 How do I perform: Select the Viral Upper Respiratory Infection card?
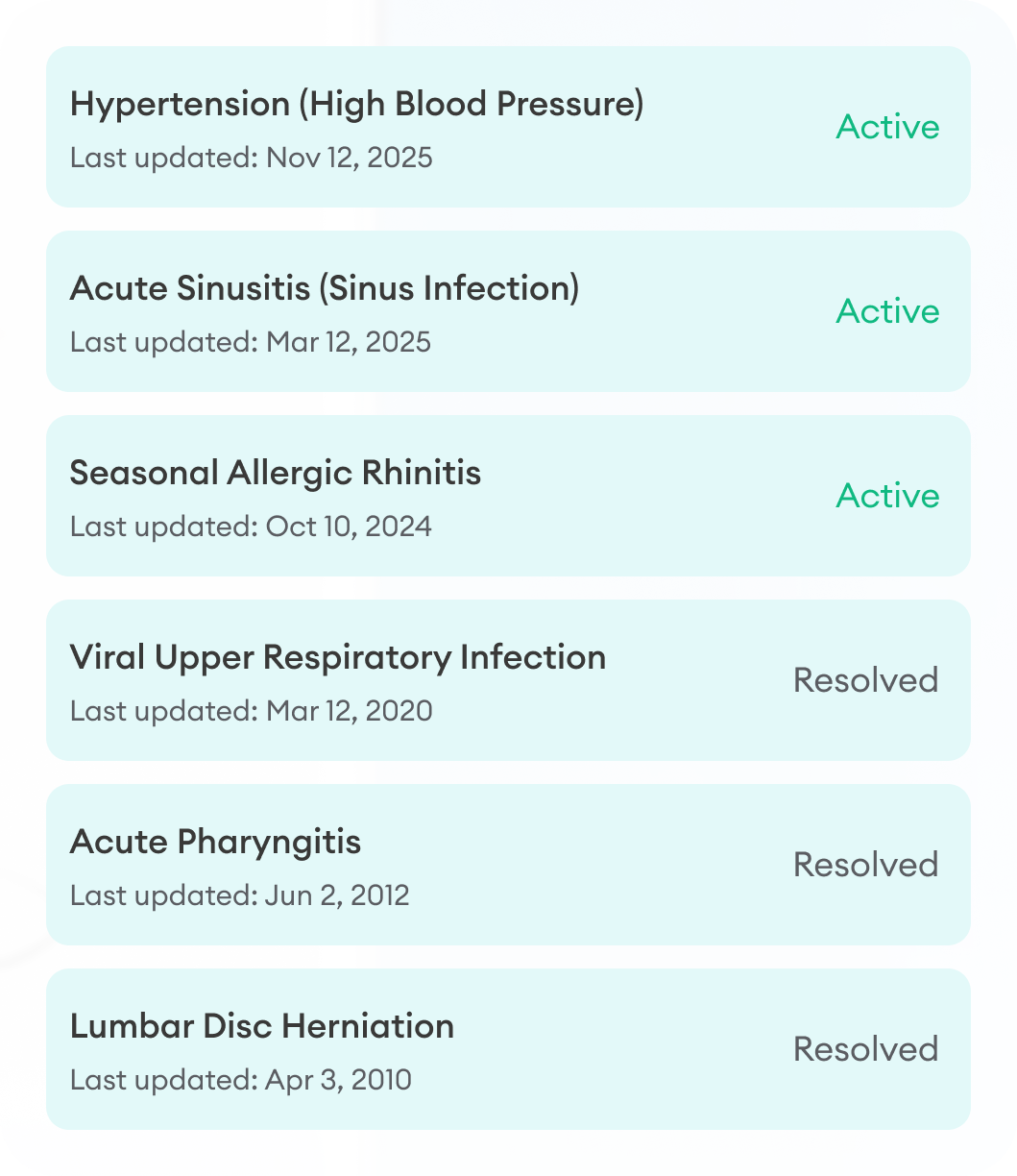click(508, 679)
